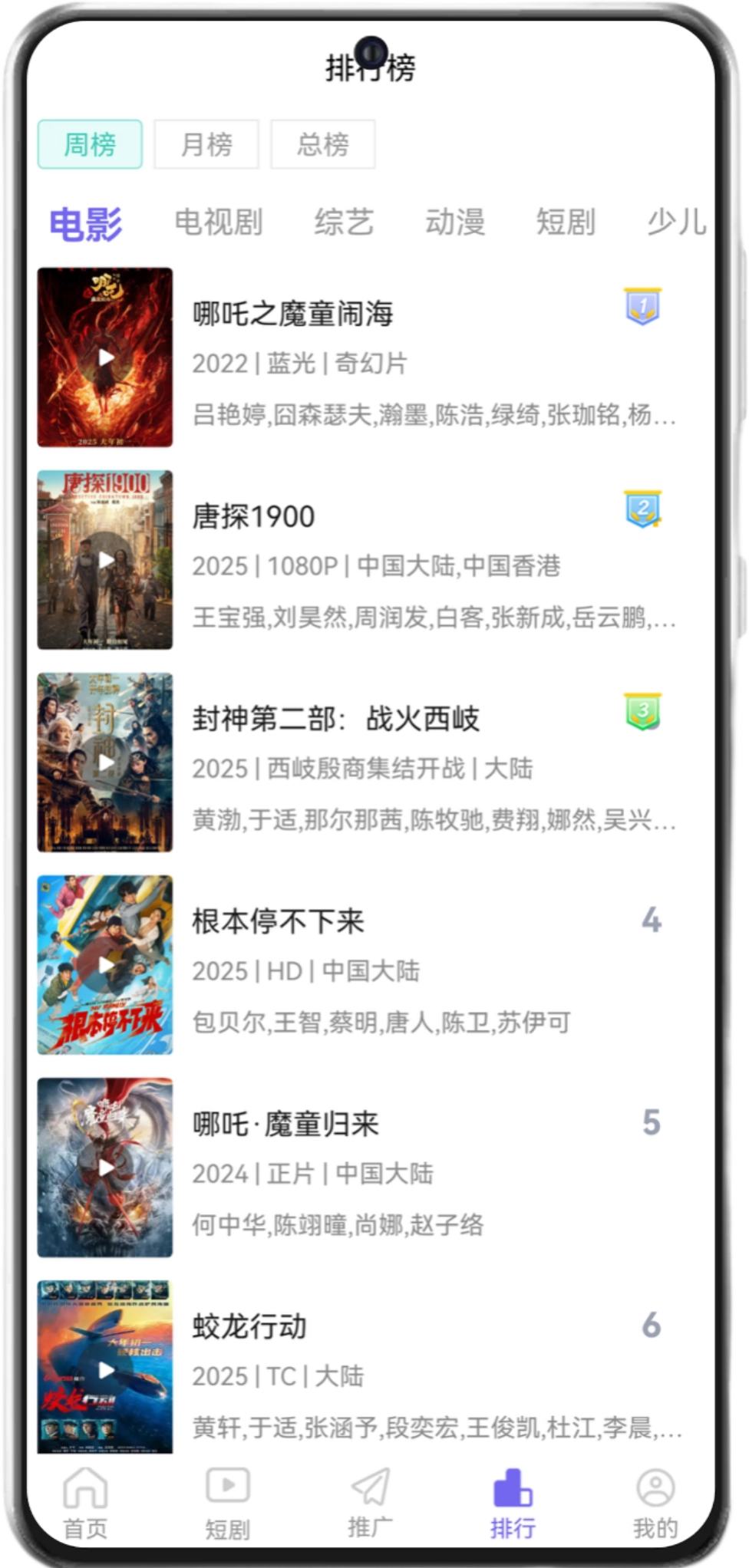Viewport: 749px width, 1568px height.
Task: Open movie 唐探1900 by its title
Action: tap(253, 516)
